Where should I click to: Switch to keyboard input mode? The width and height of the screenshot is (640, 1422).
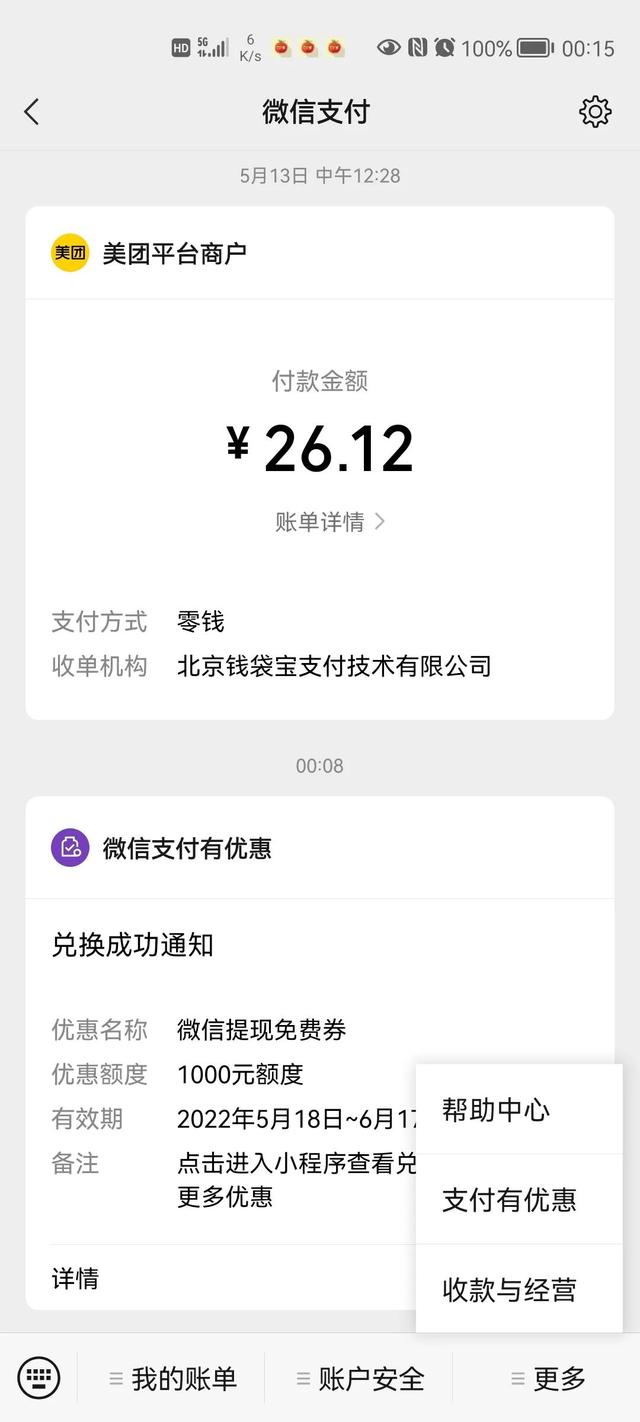click(39, 1378)
